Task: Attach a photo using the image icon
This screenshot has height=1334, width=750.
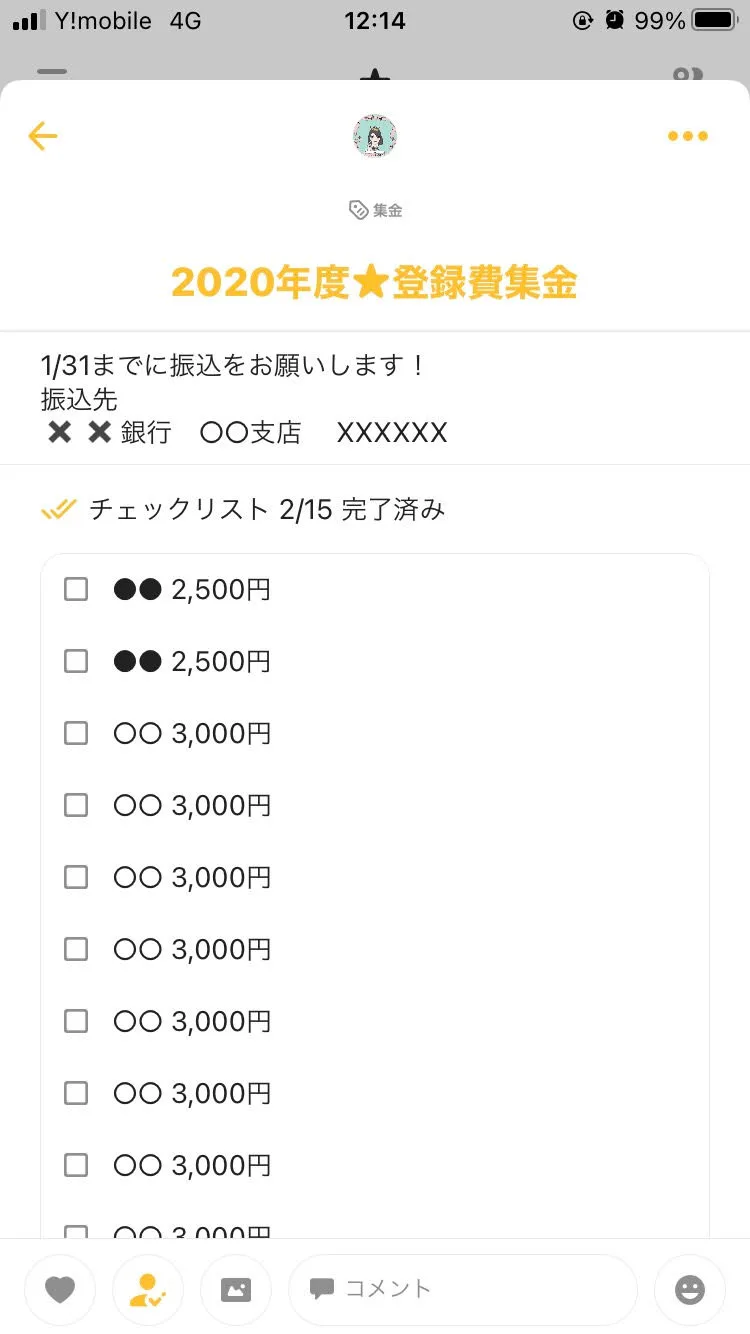Action: point(236,1290)
